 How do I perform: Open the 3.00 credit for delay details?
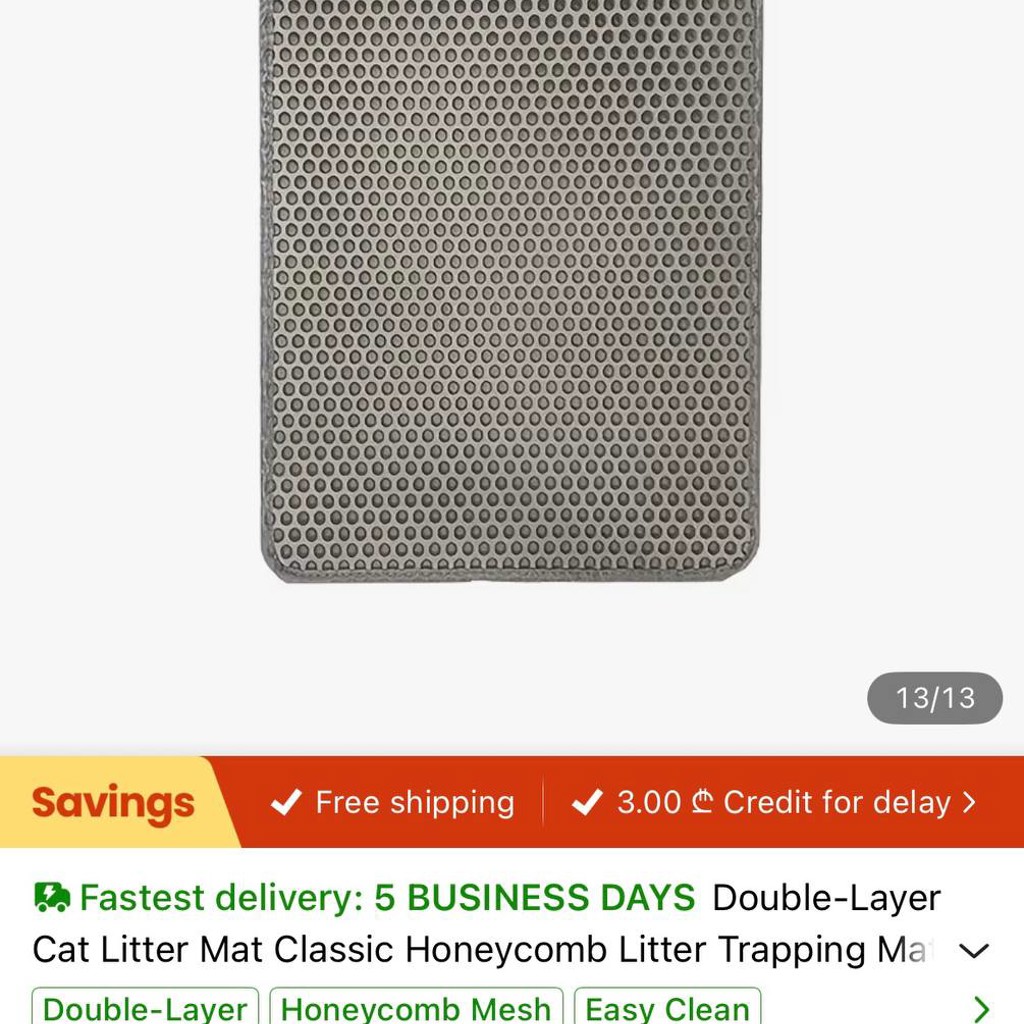click(774, 802)
